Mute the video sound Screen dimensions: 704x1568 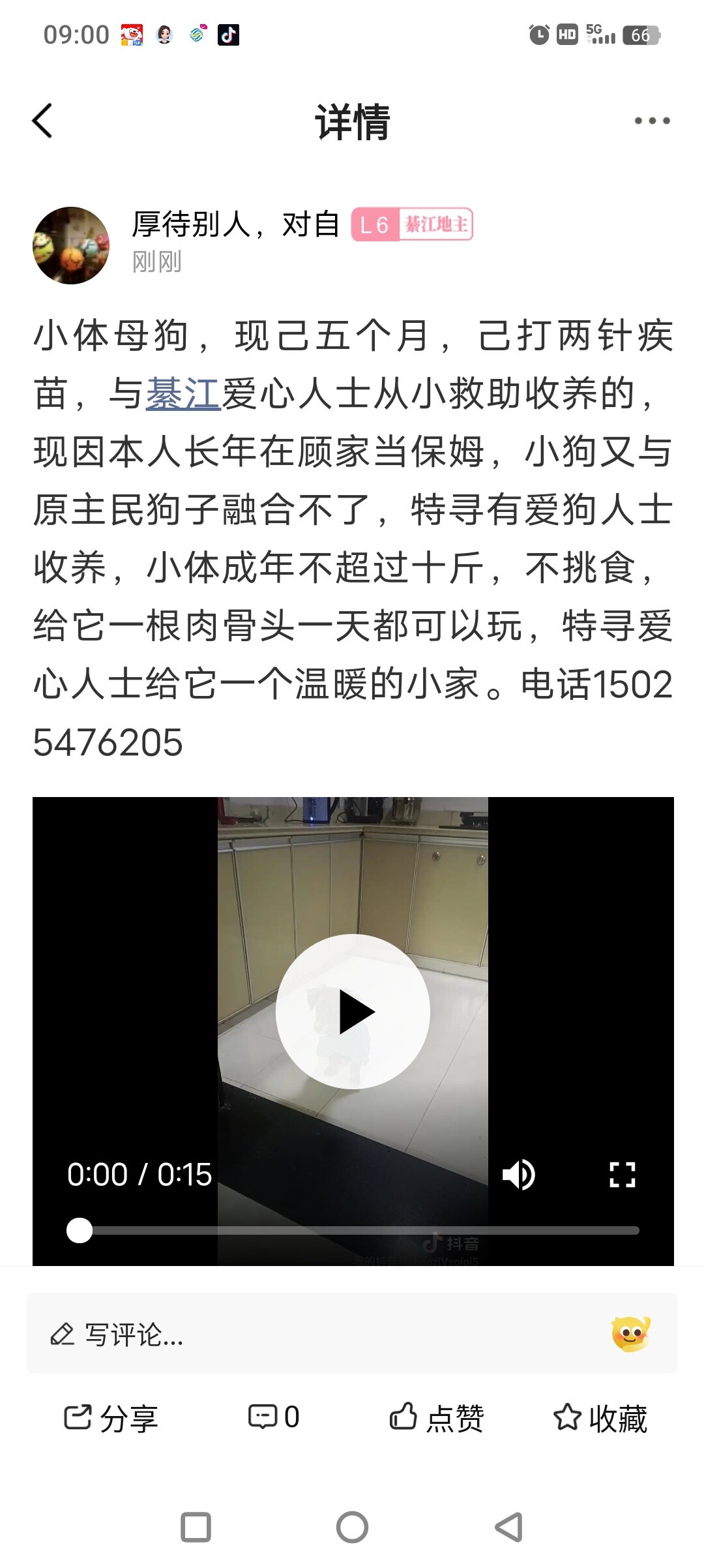pos(518,1175)
